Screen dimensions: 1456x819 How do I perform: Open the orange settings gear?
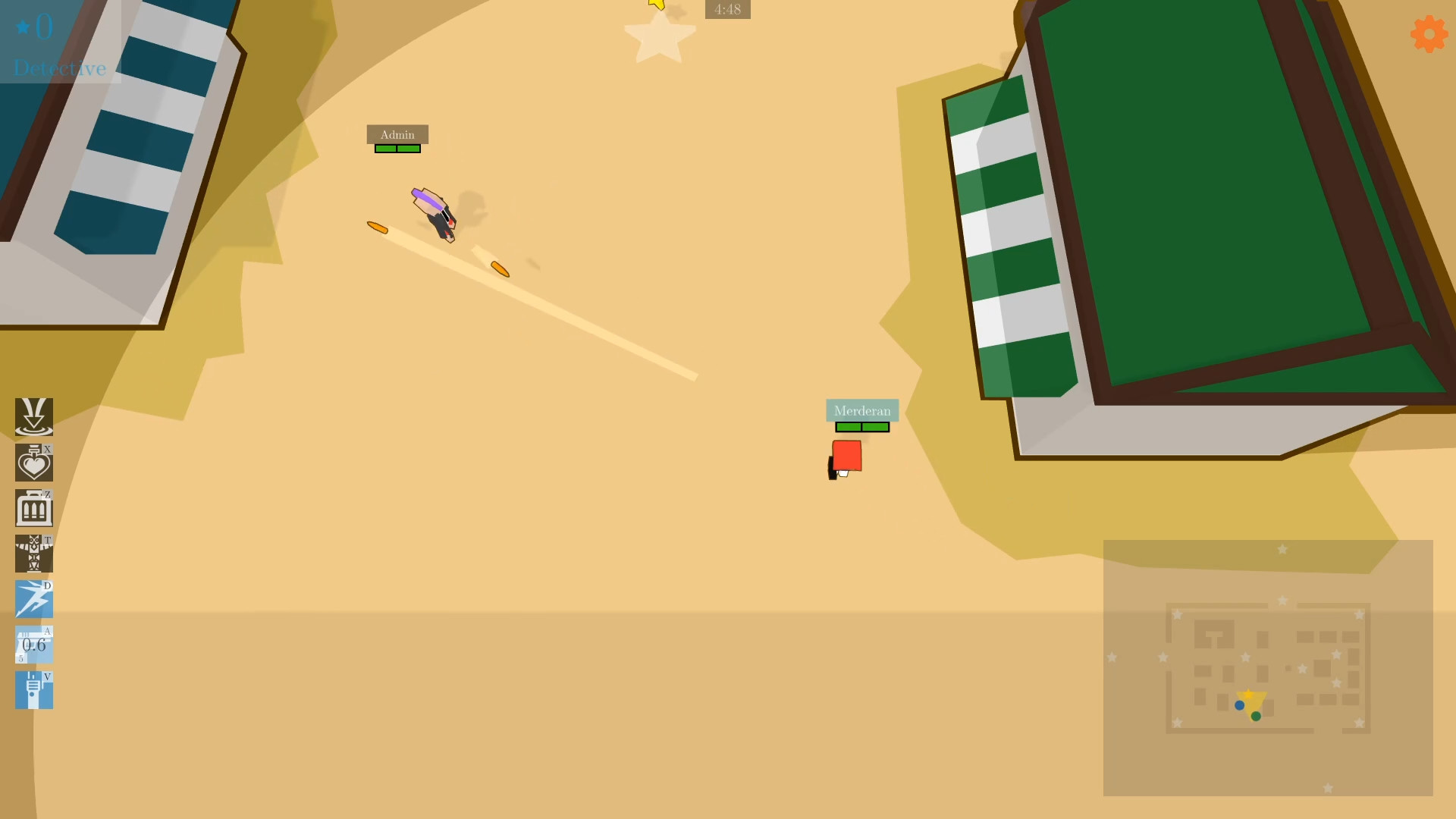1429,34
